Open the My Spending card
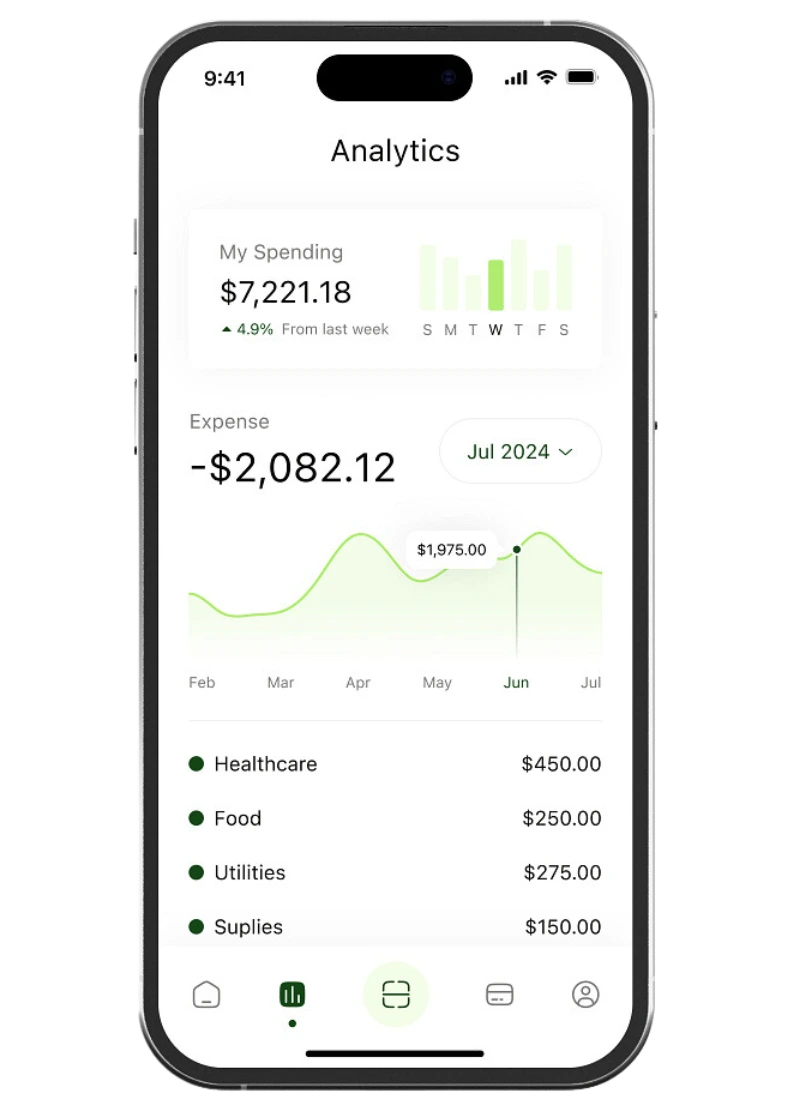 tap(395, 289)
